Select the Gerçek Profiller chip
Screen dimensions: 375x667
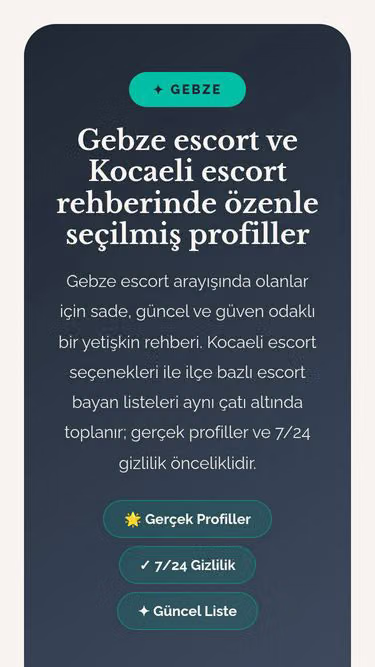(x=187, y=519)
